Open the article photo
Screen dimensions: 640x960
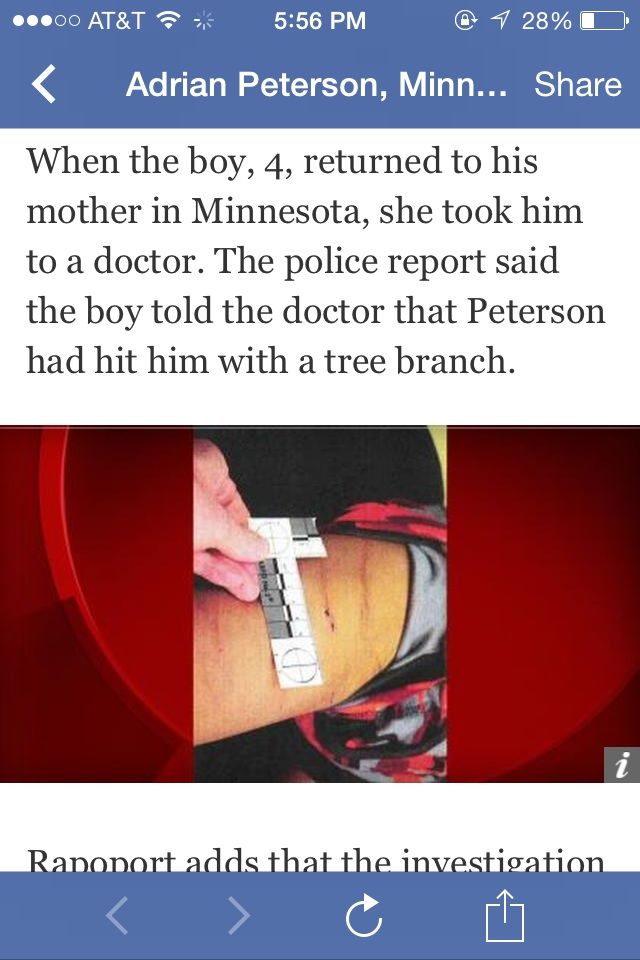(x=319, y=604)
